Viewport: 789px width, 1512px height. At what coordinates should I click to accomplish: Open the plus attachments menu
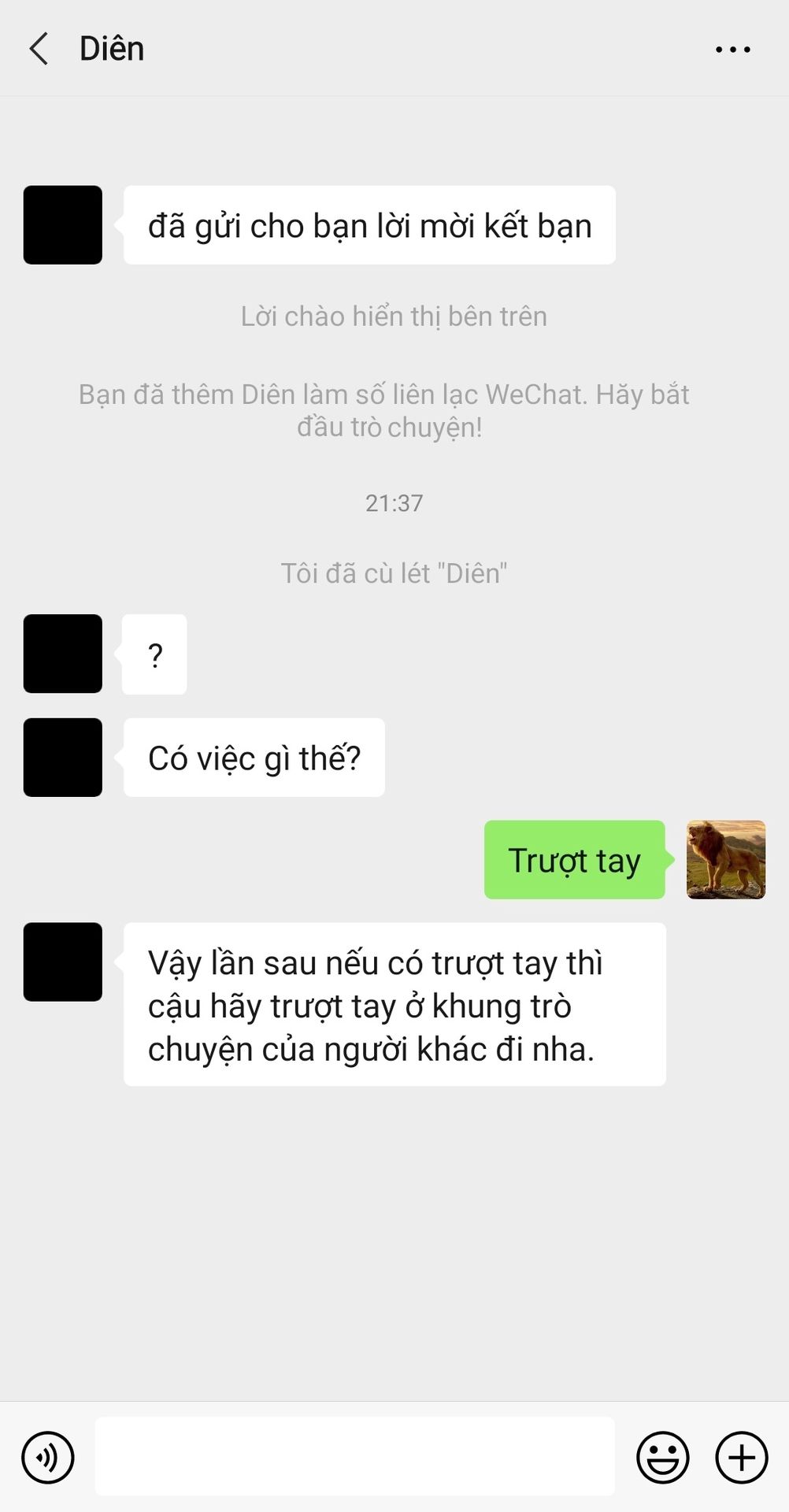(741, 1457)
